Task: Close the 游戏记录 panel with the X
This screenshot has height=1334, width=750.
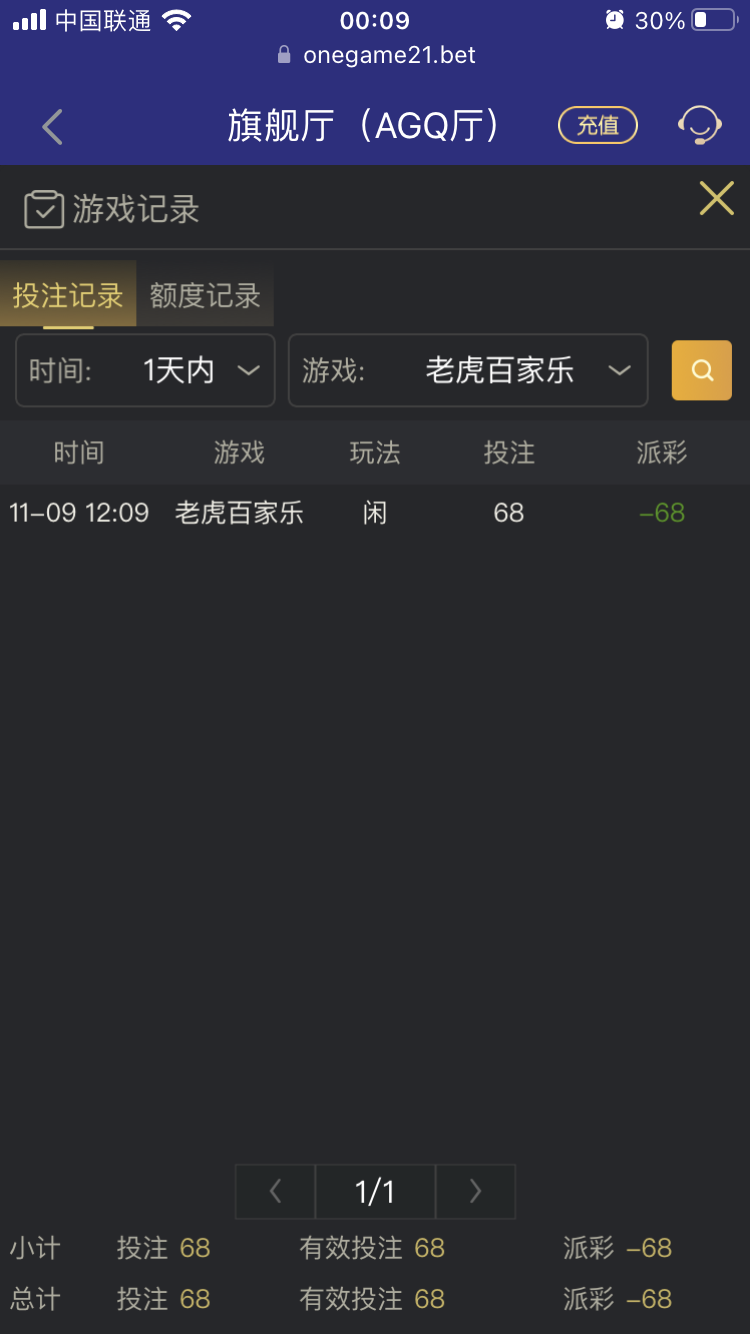Action: tap(716, 199)
